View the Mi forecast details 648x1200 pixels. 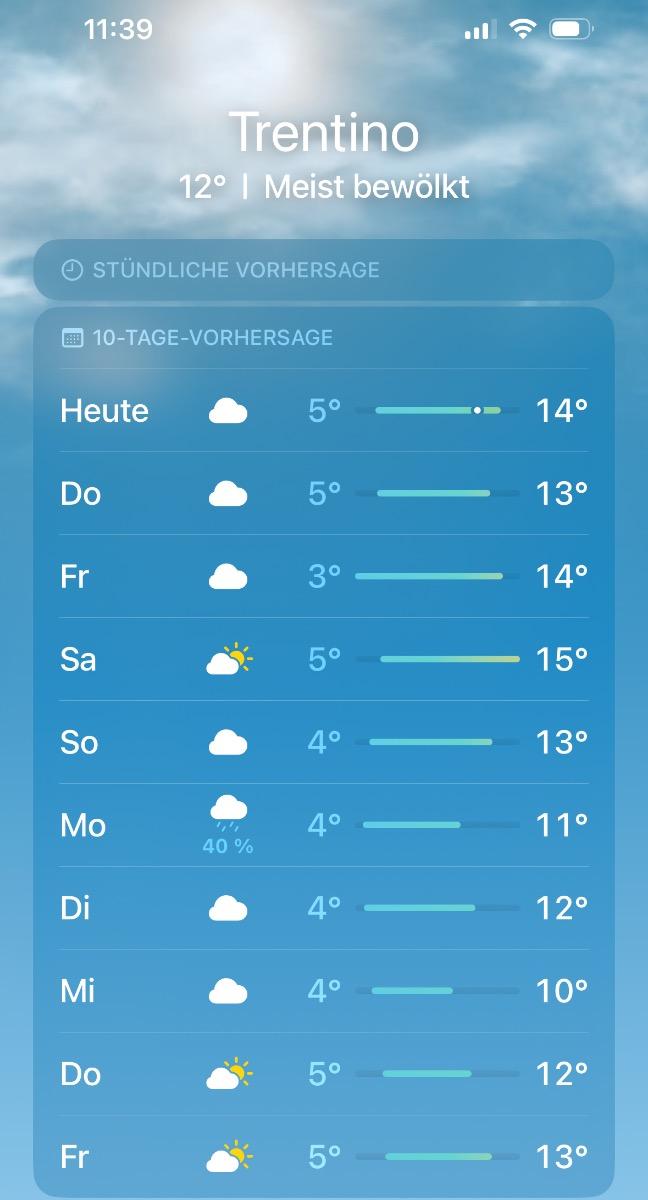323,991
